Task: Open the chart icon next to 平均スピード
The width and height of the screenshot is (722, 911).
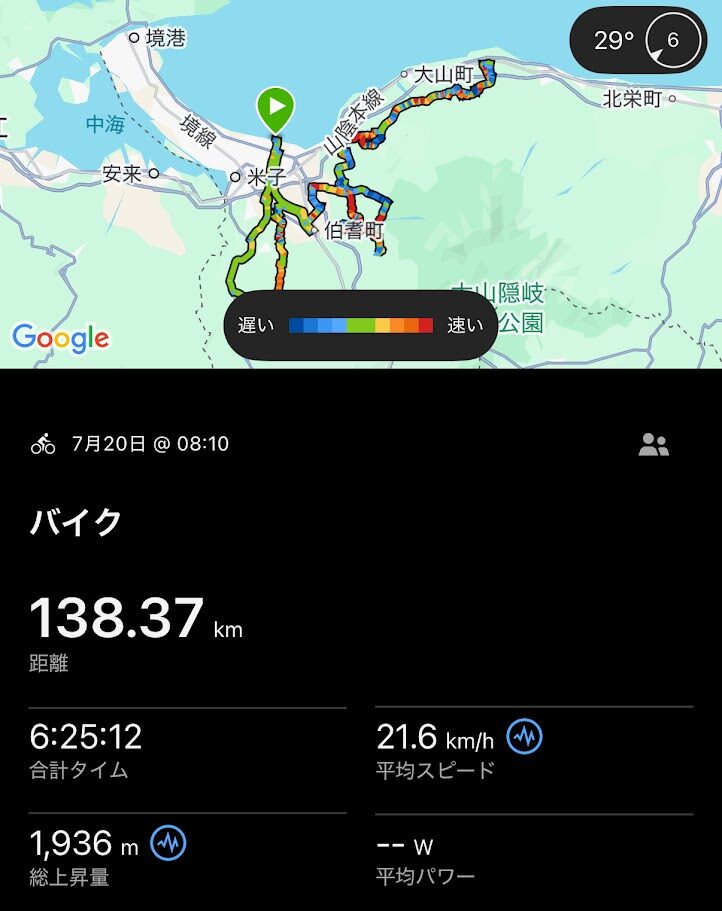Action: coord(525,738)
